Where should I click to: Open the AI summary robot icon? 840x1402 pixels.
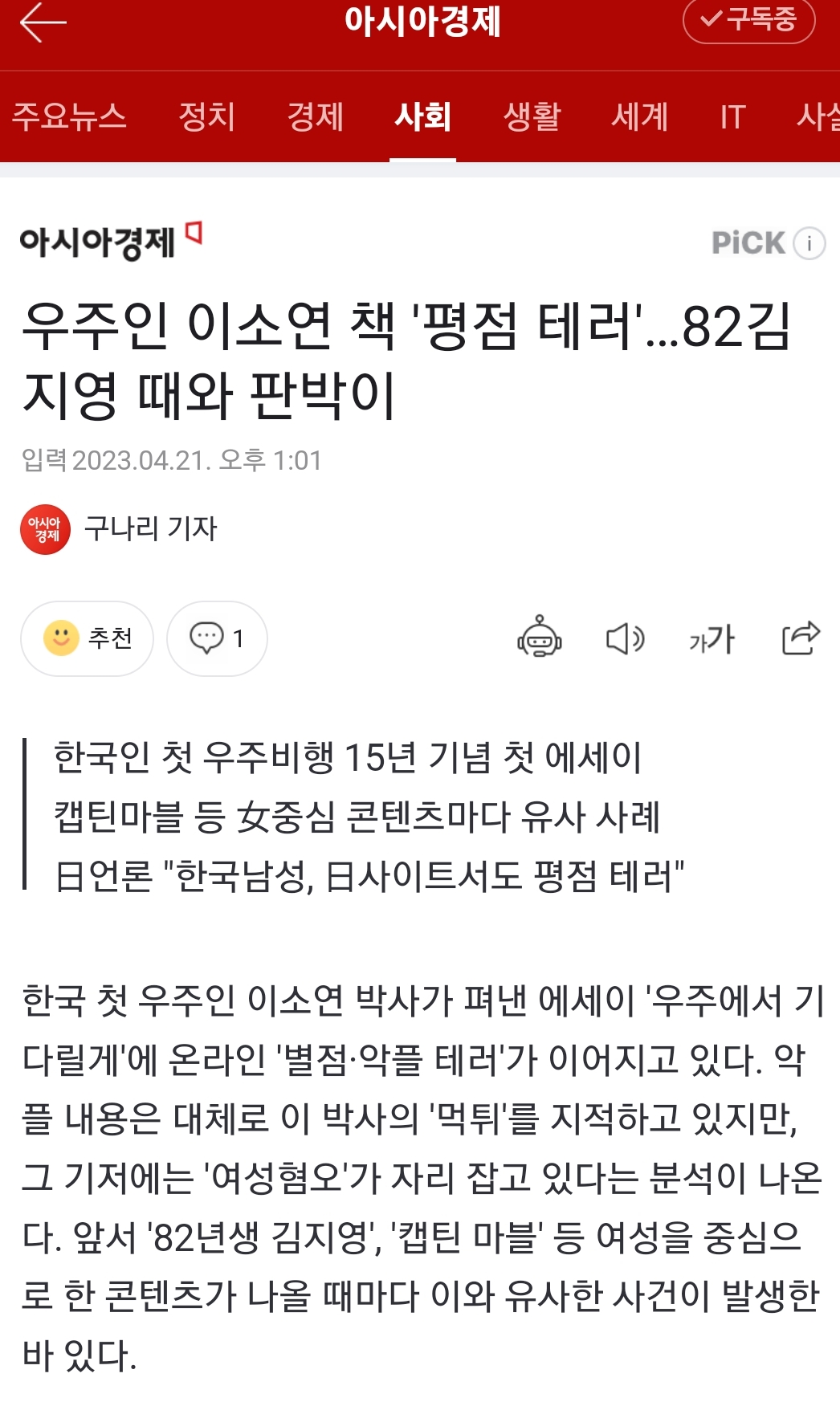pos(540,638)
